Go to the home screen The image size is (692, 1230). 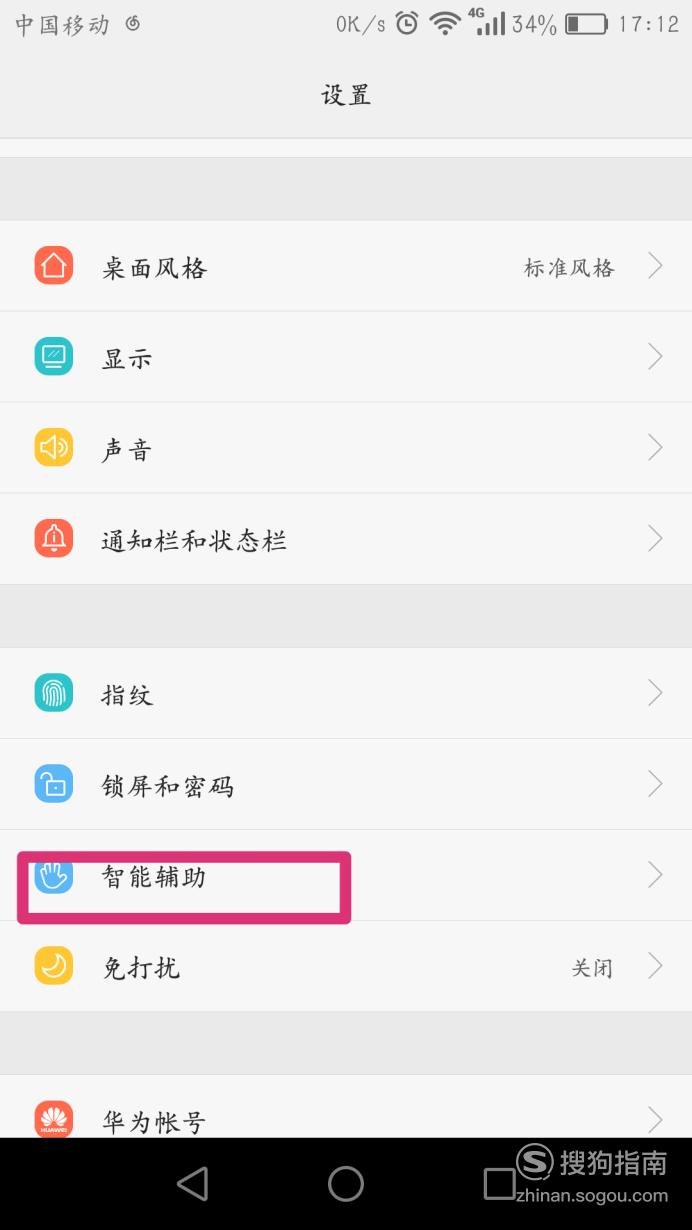tap(346, 1184)
